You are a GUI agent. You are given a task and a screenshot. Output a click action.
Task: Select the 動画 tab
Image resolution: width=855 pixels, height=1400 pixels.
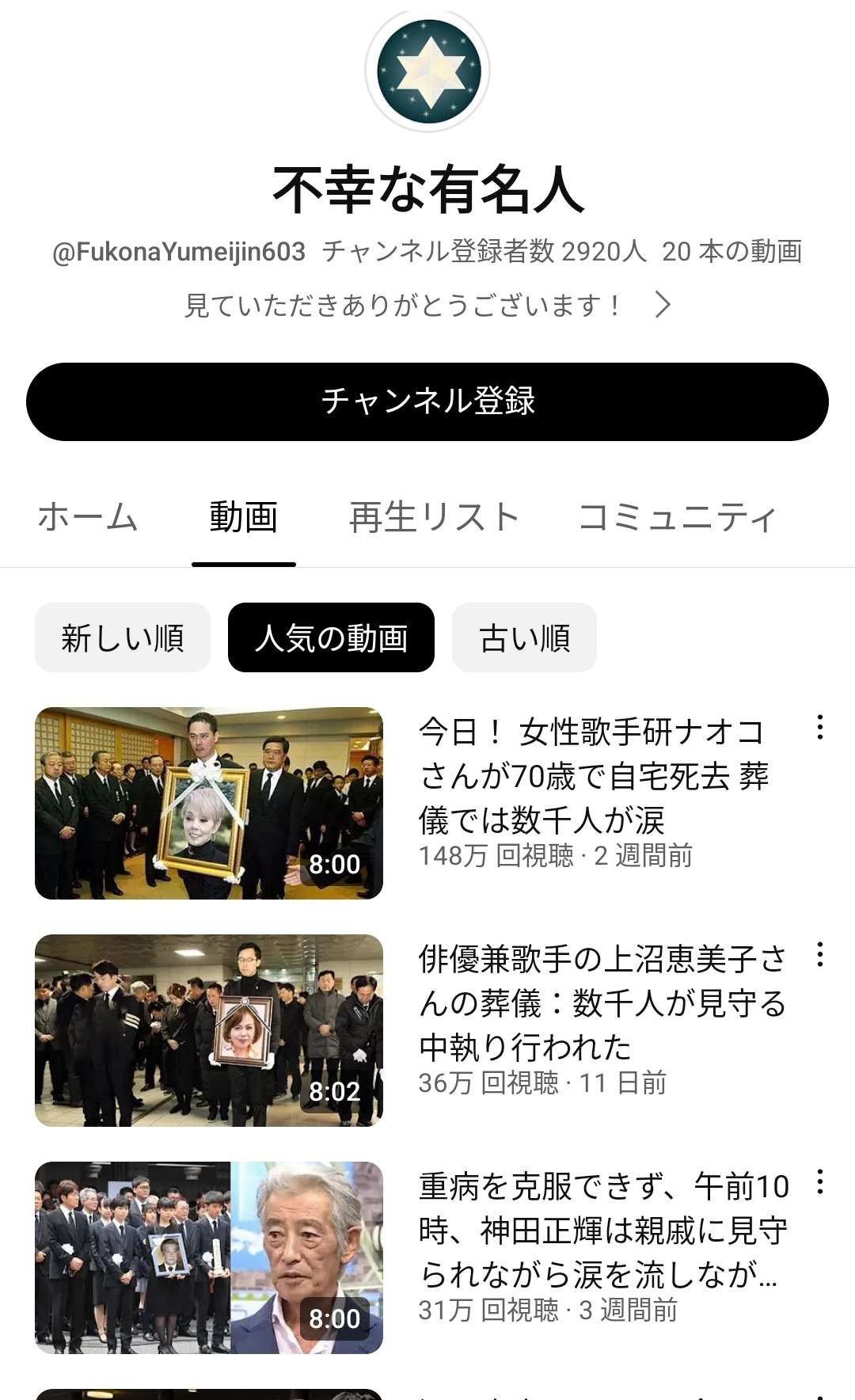(x=243, y=517)
